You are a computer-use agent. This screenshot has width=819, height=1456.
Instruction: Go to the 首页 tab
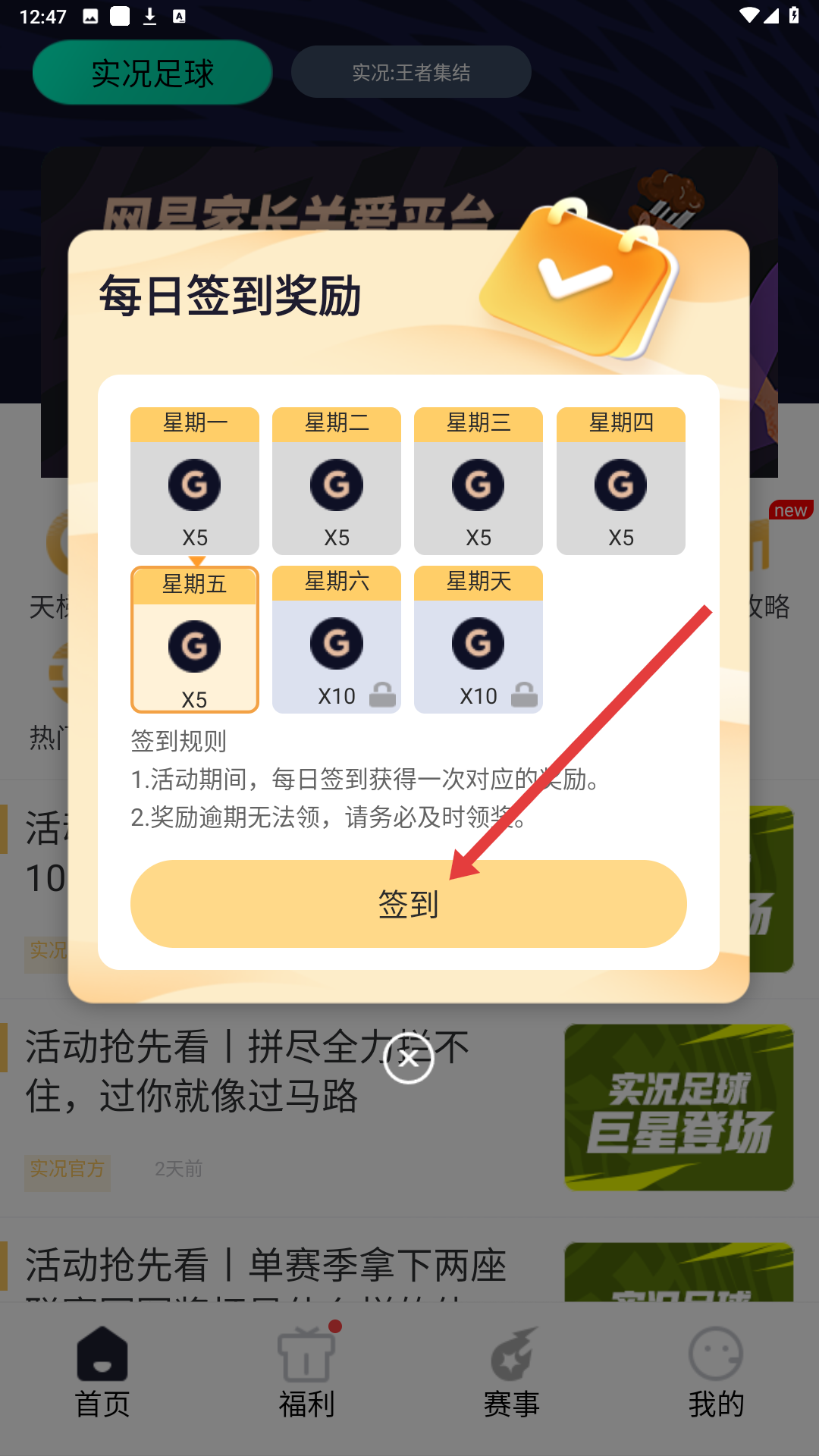click(x=102, y=1374)
